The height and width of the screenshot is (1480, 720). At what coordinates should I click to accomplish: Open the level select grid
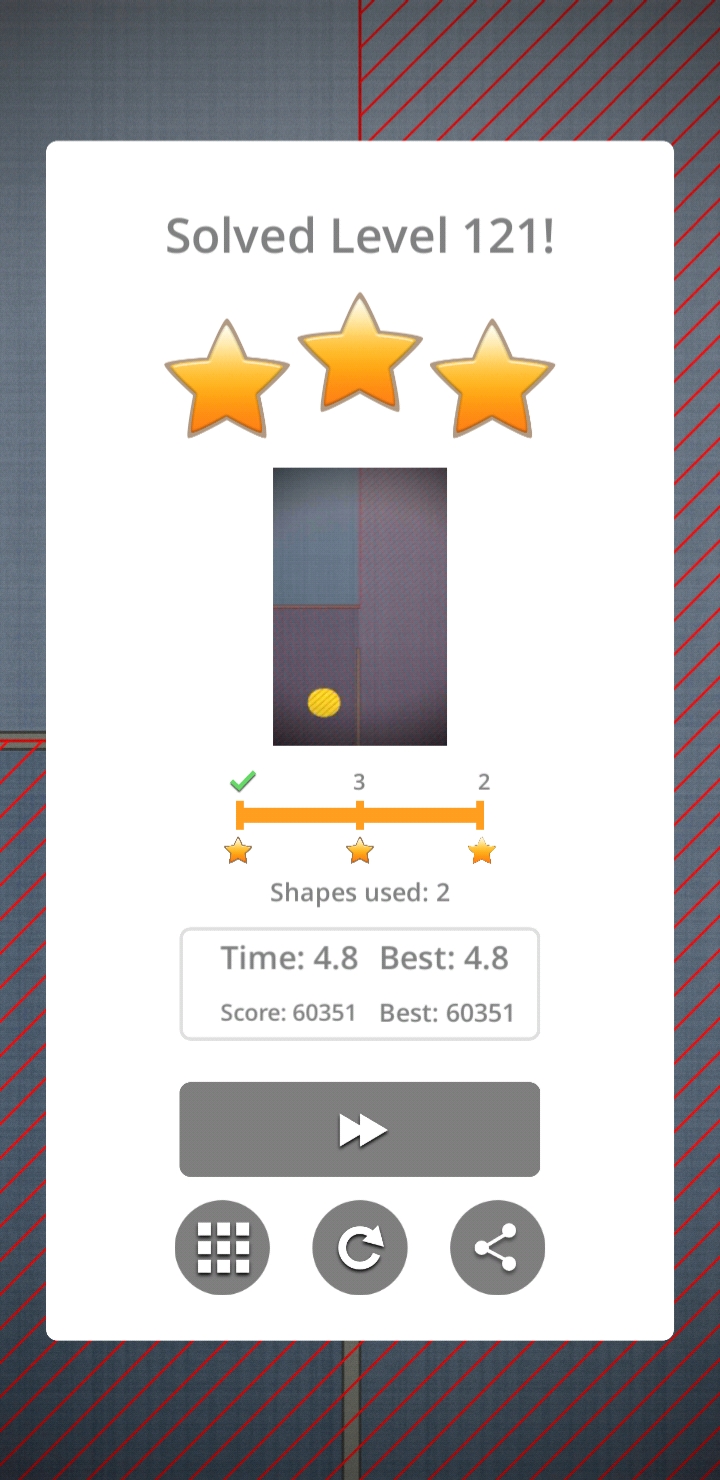click(x=222, y=1247)
